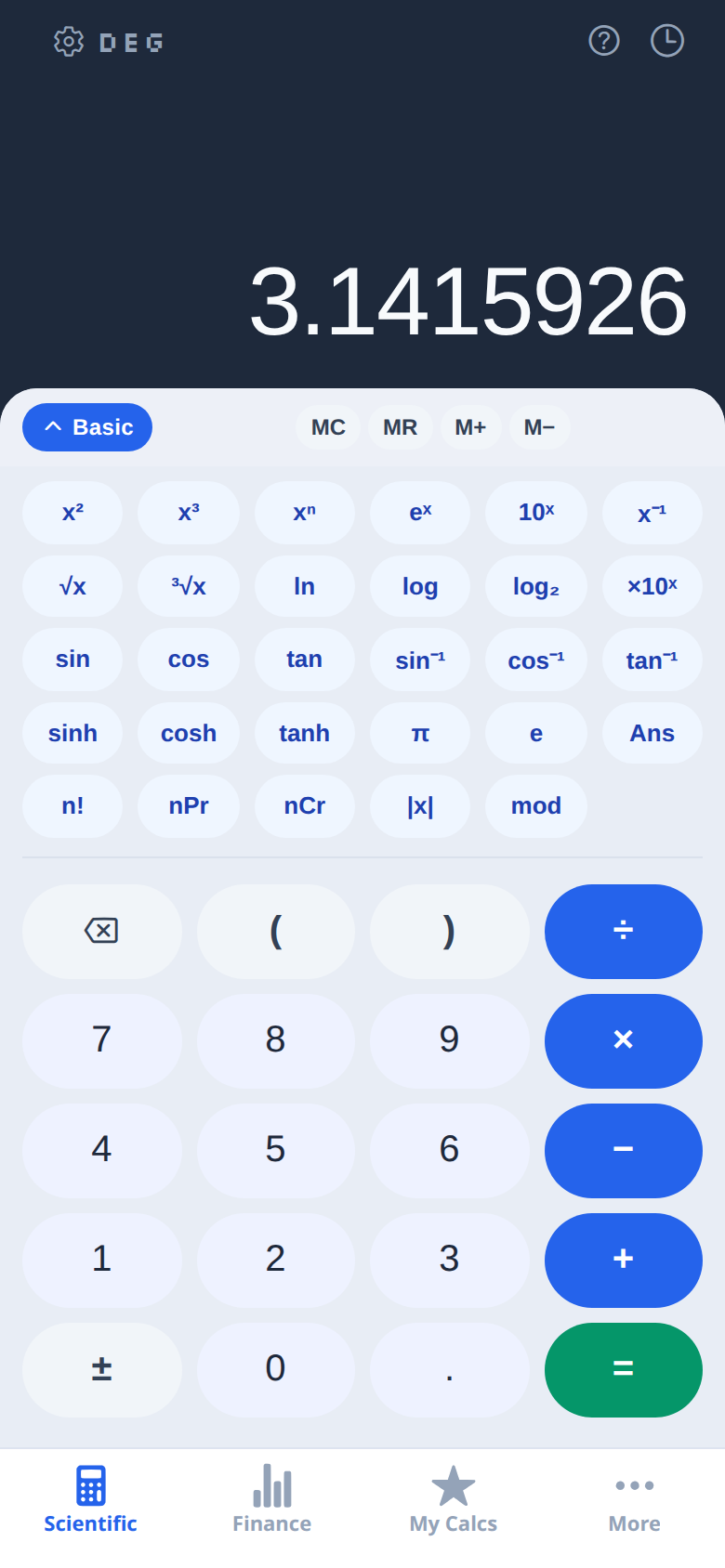
Task: Tap the sin function key
Action: click(72, 660)
